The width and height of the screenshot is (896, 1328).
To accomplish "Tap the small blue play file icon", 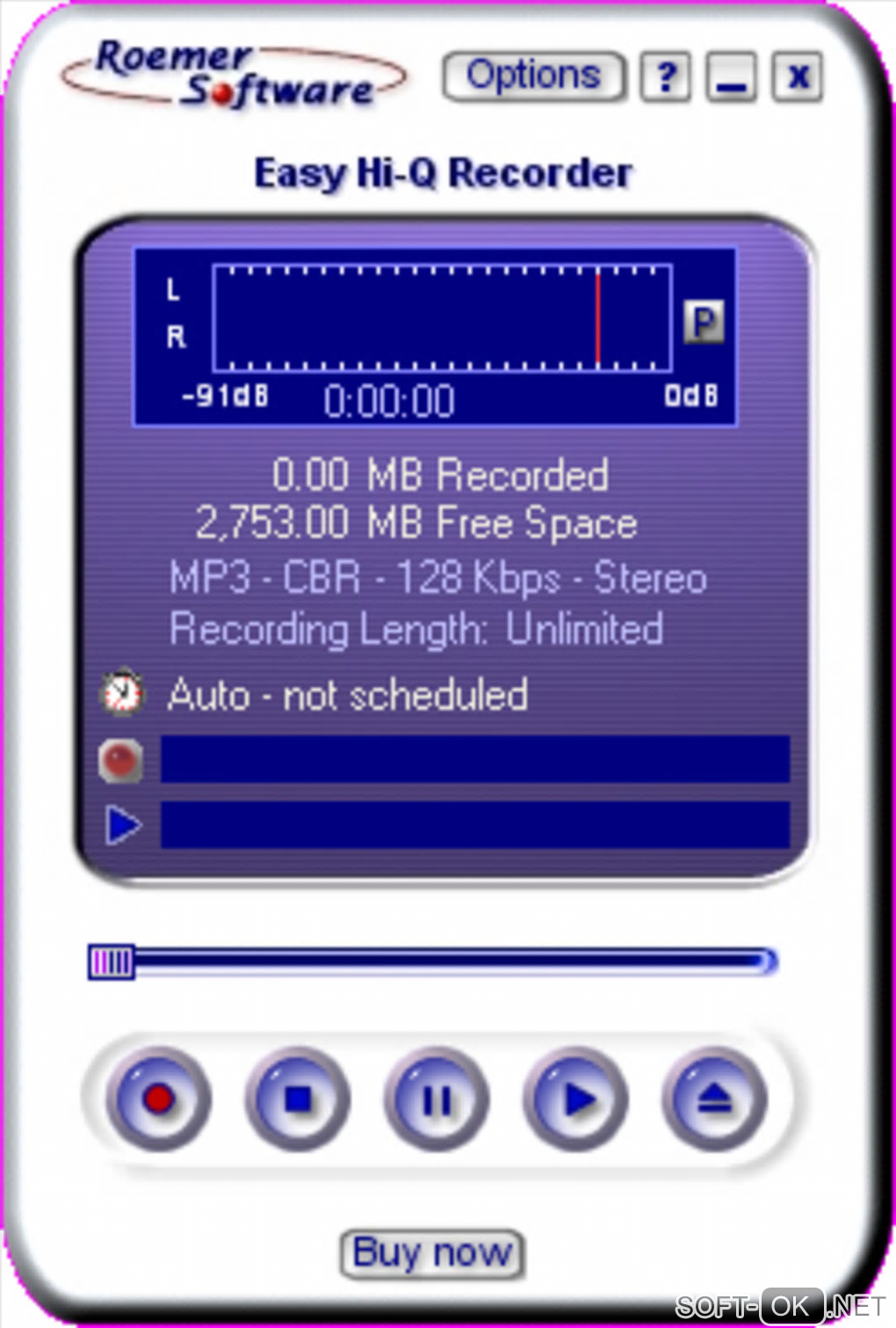I will click(x=123, y=824).
